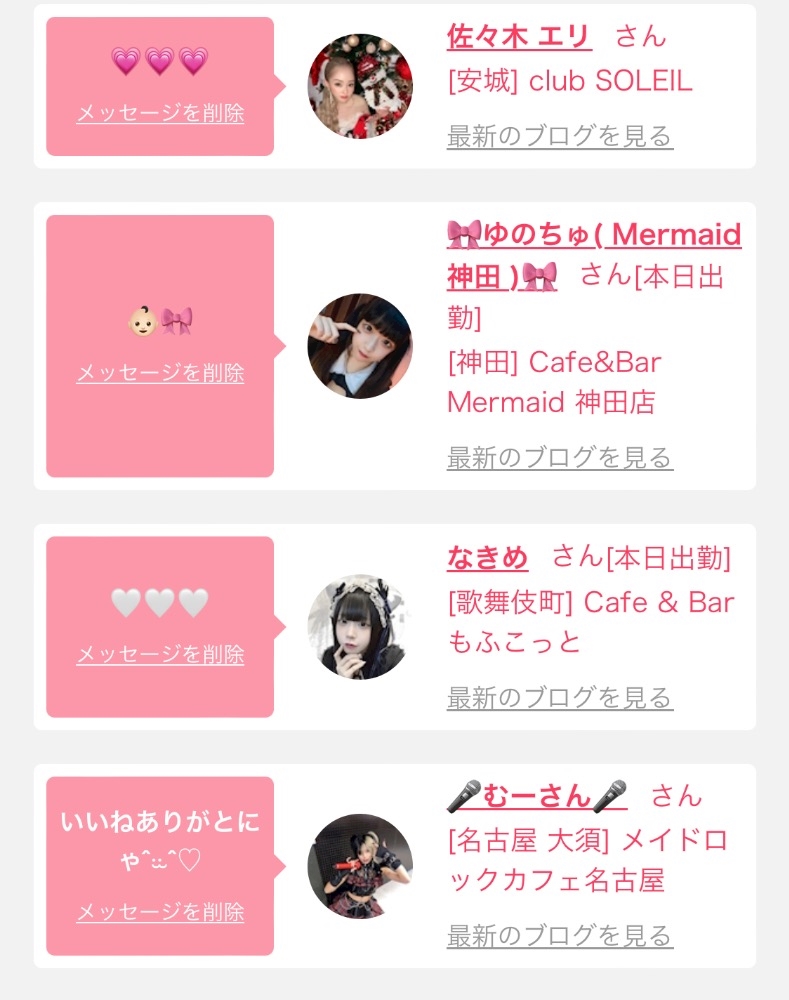View 佐々木 エリ's latest blog
The image size is (789, 1000).
559,136
